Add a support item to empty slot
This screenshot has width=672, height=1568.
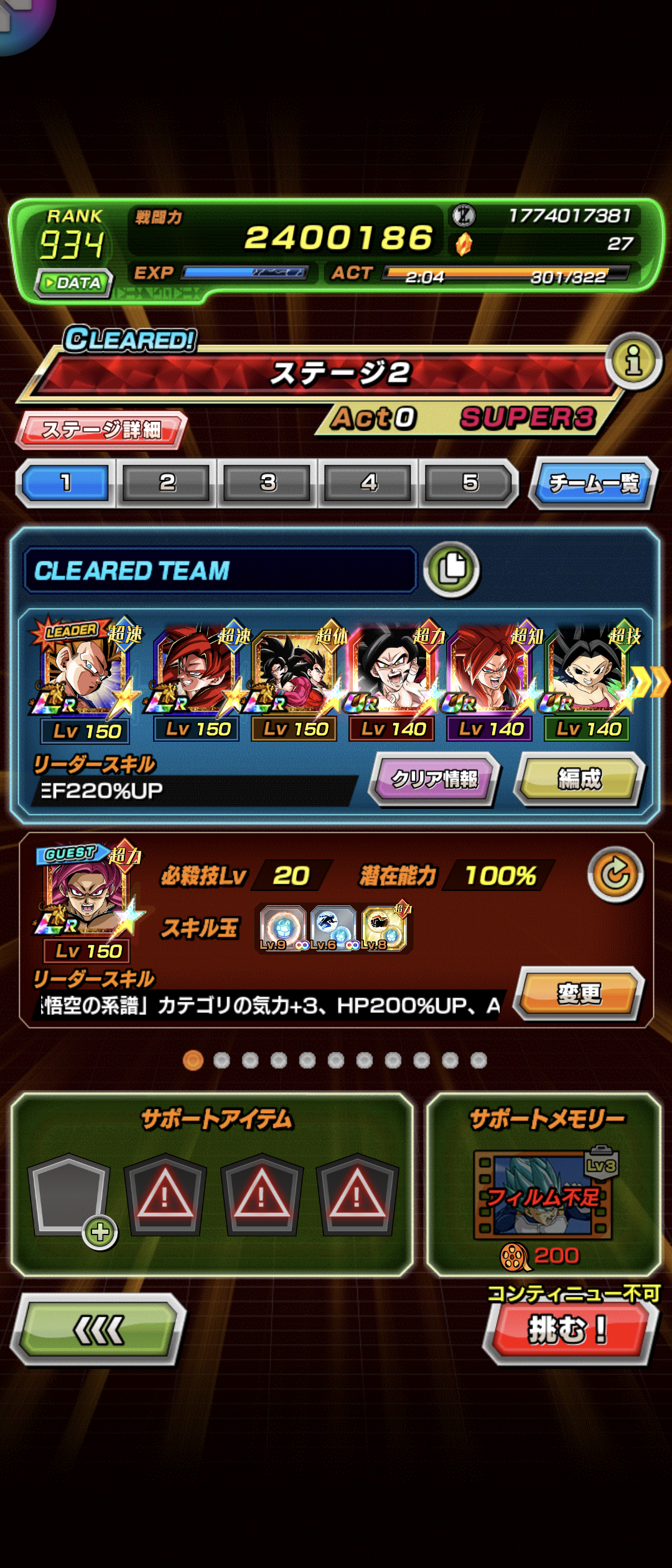coord(70,1196)
